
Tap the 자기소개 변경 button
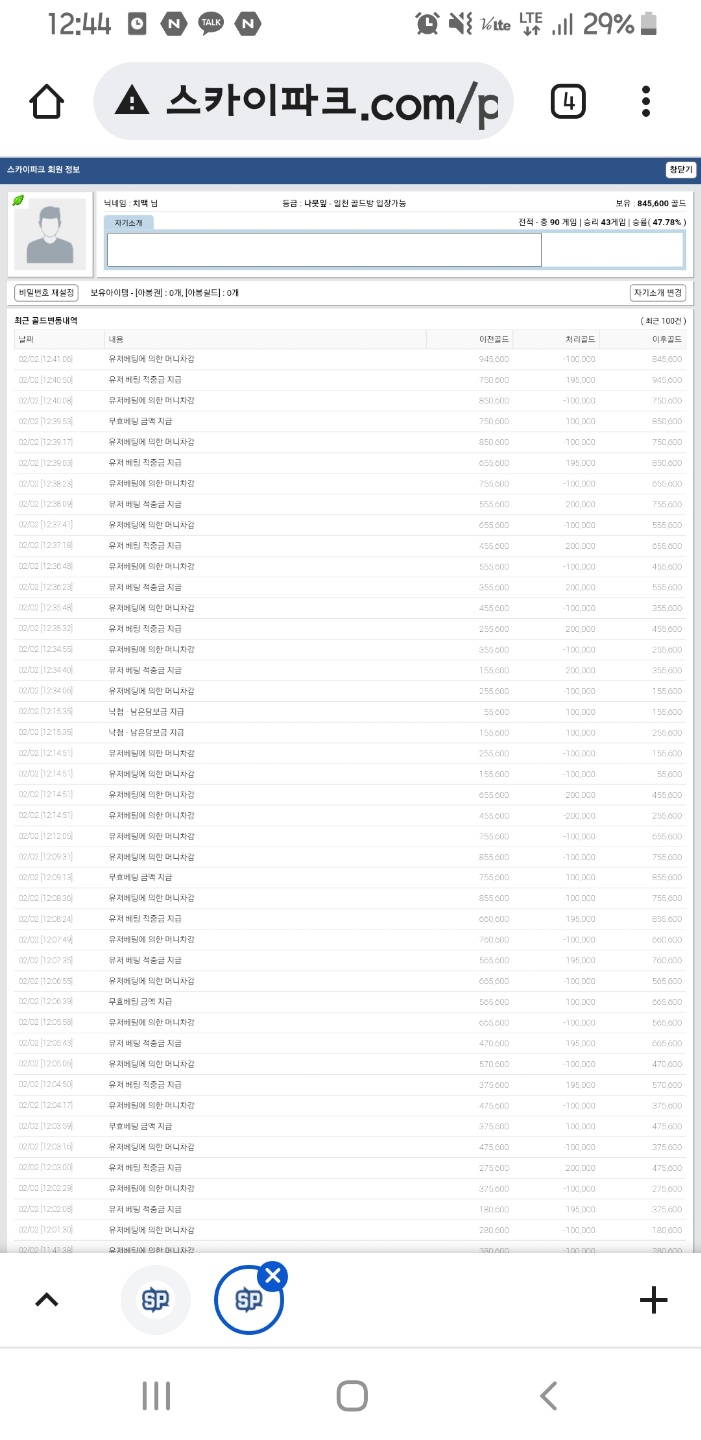point(657,293)
